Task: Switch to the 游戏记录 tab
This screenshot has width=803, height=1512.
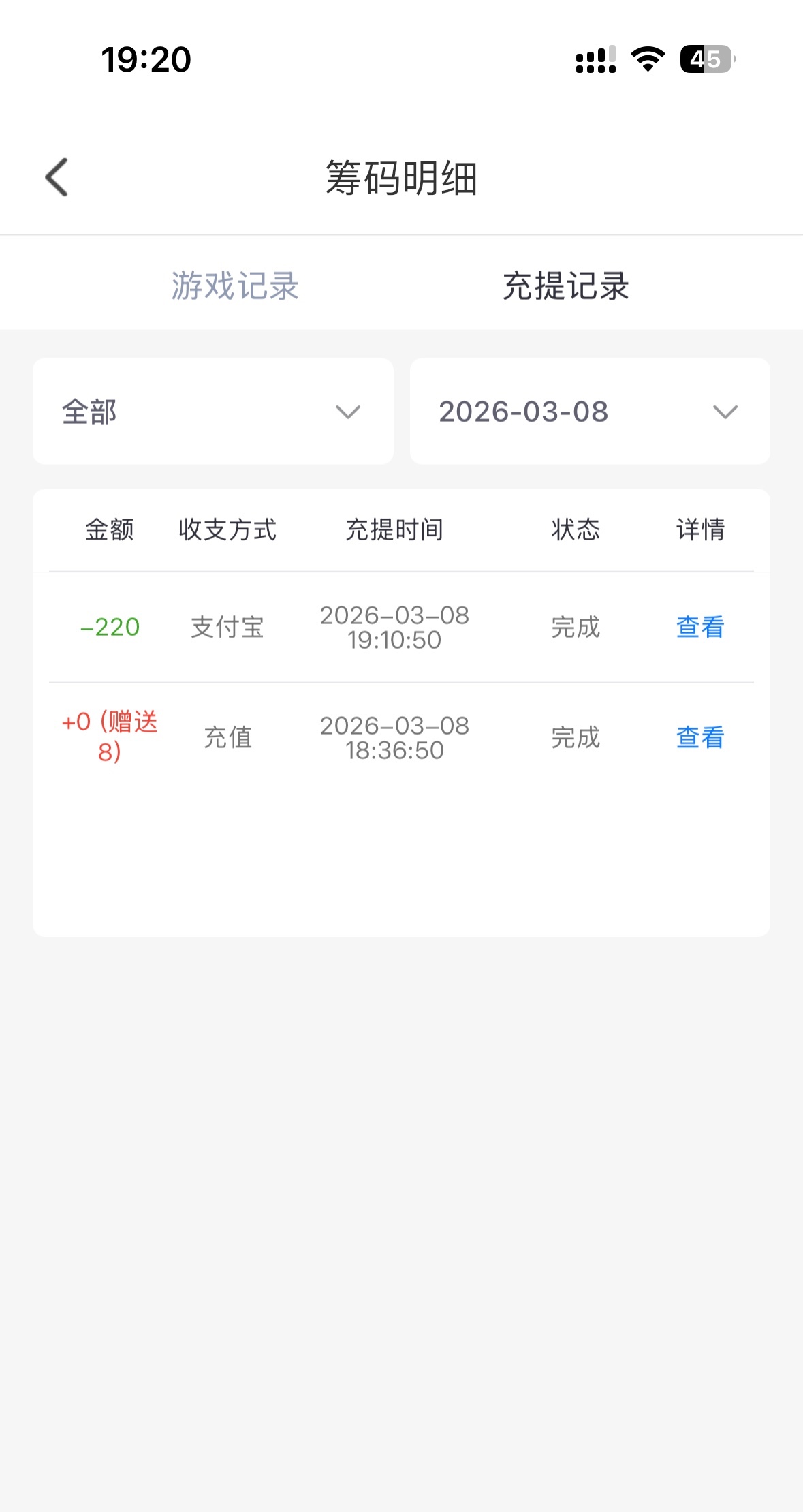Action: 235,286
